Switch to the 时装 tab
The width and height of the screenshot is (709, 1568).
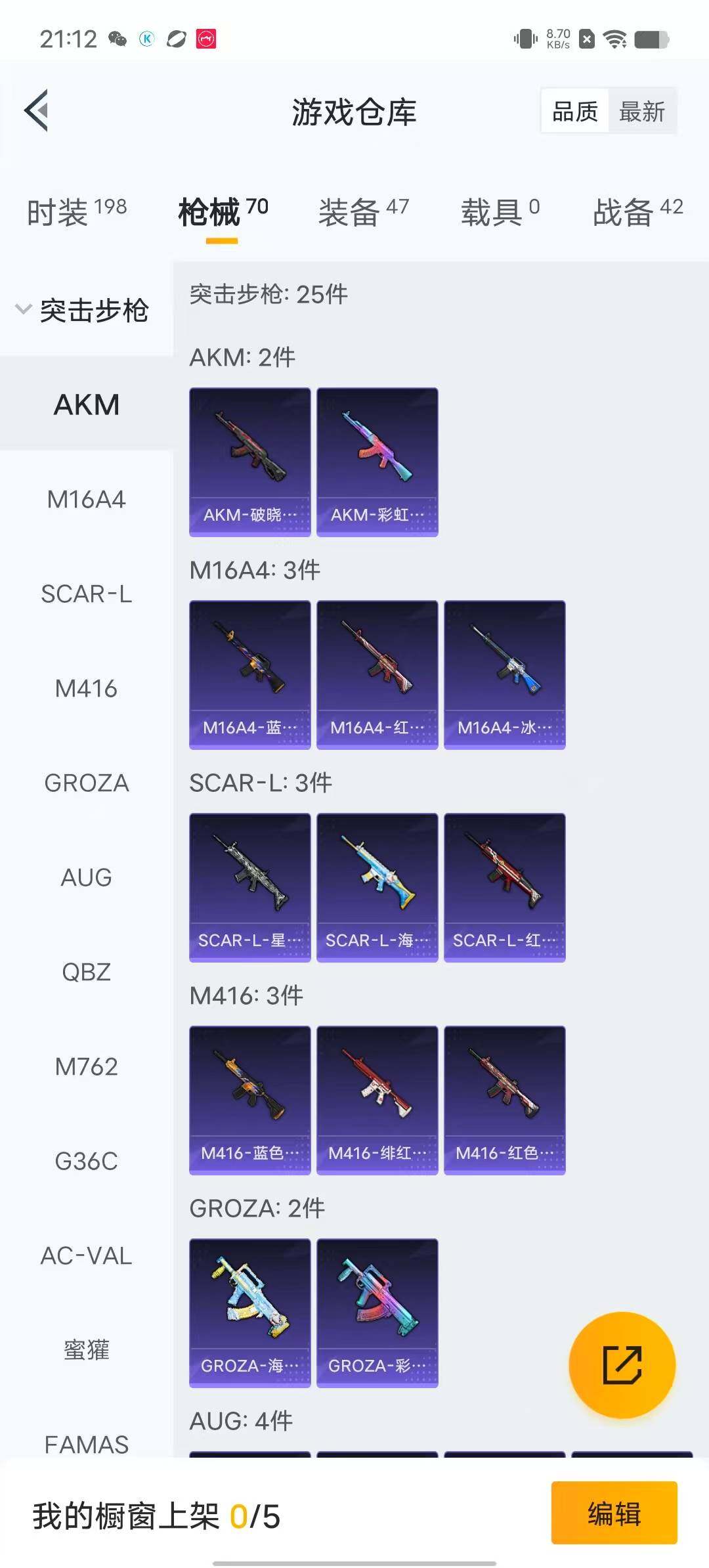77,211
